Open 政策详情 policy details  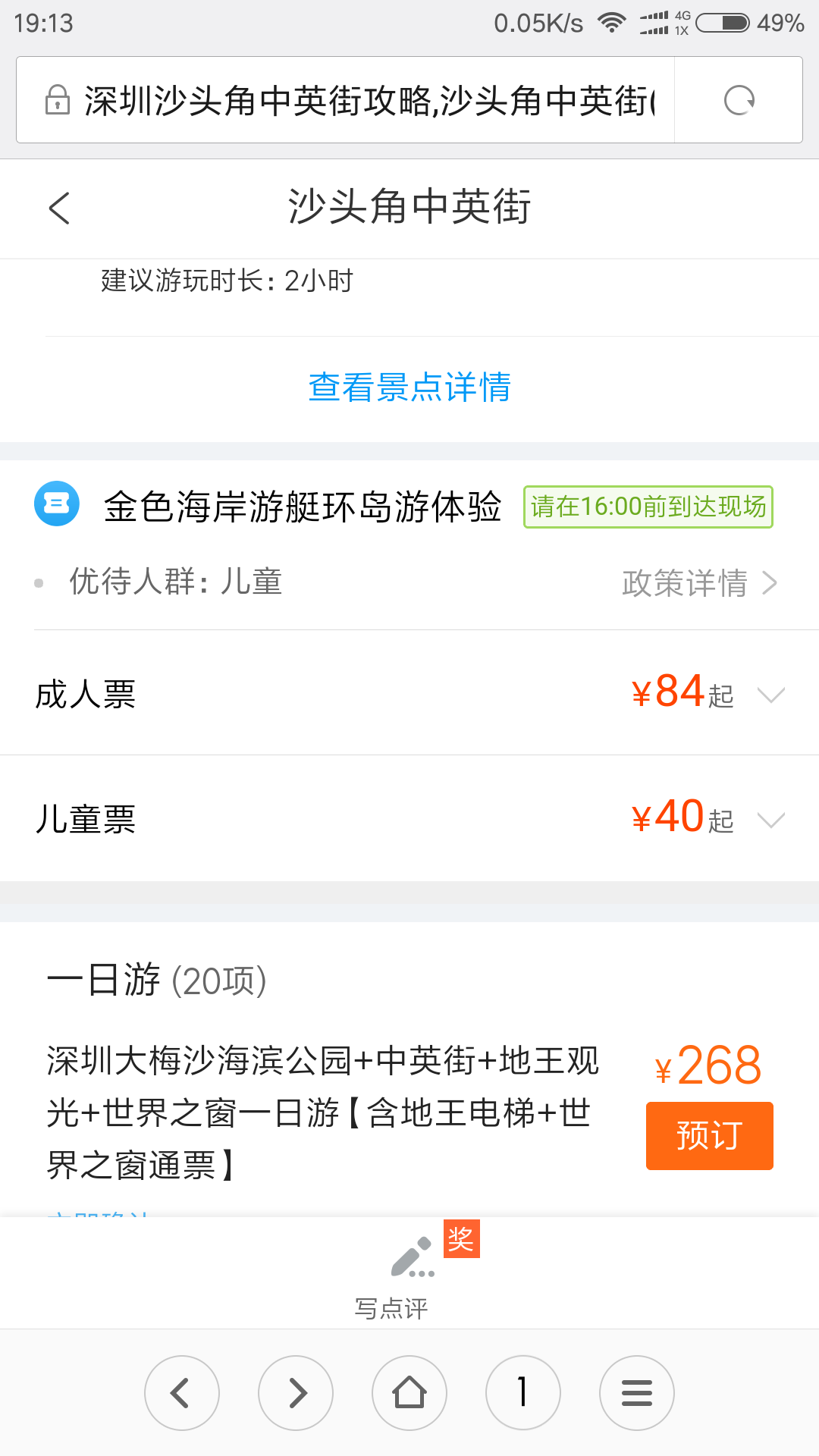pos(699,583)
